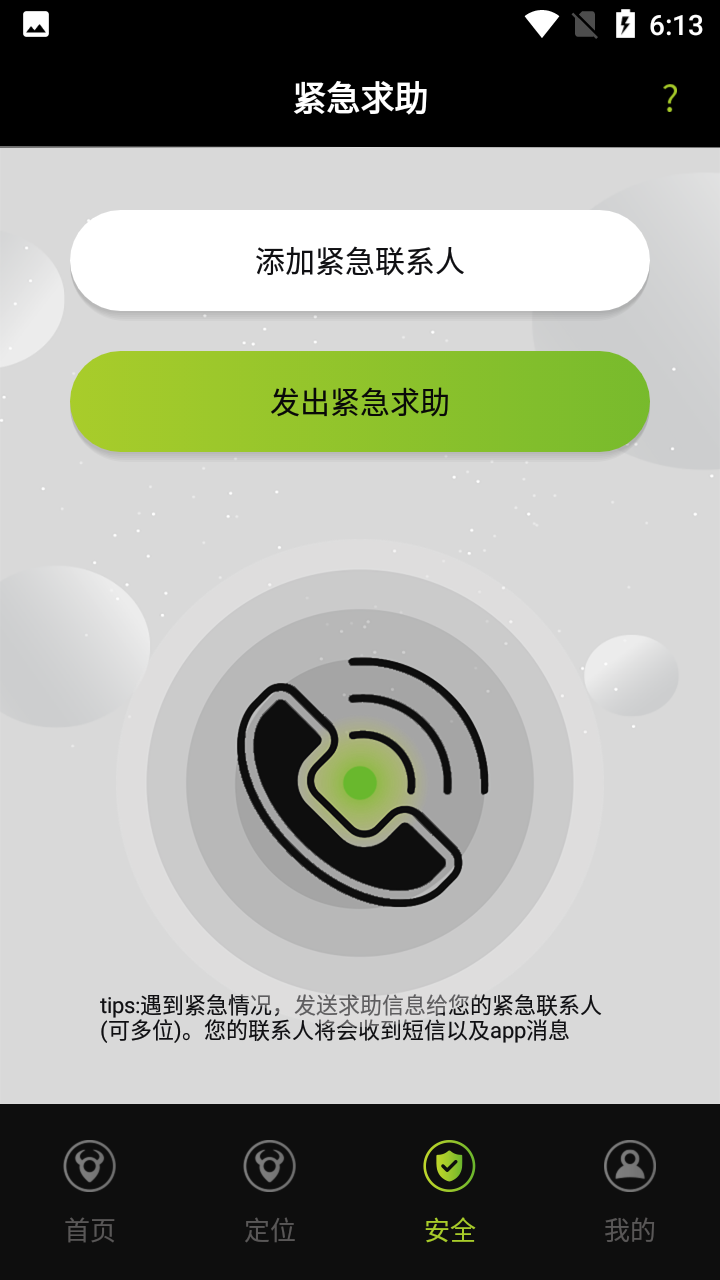This screenshot has height=1280, width=720.
Task: Open the help question mark icon
Action: [x=669, y=98]
